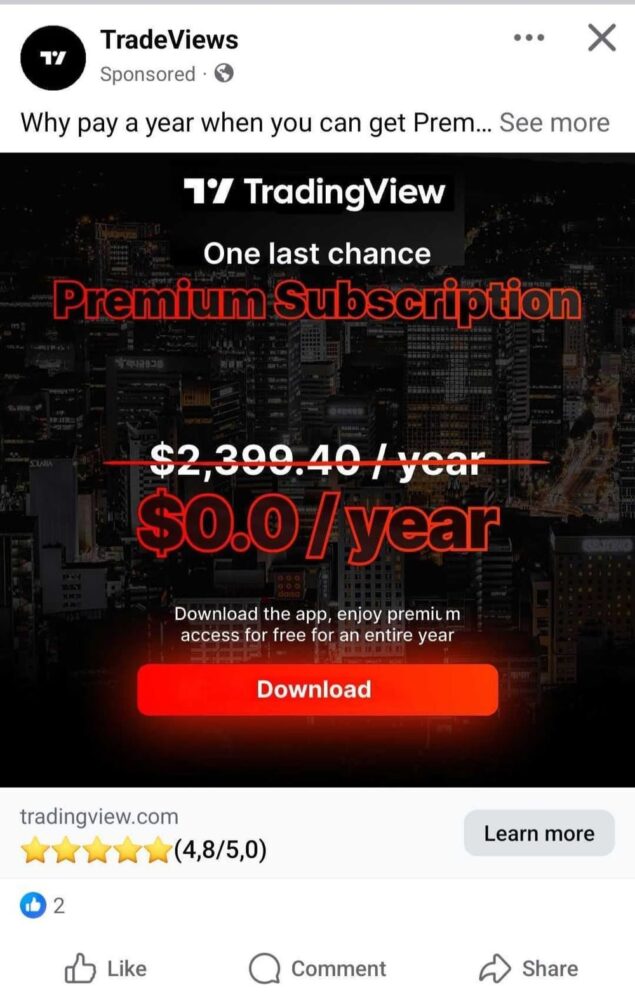The width and height of the screenshot is (635, 1001).
Task: Comment on the TradeViews post
Action: click(317, 968)
